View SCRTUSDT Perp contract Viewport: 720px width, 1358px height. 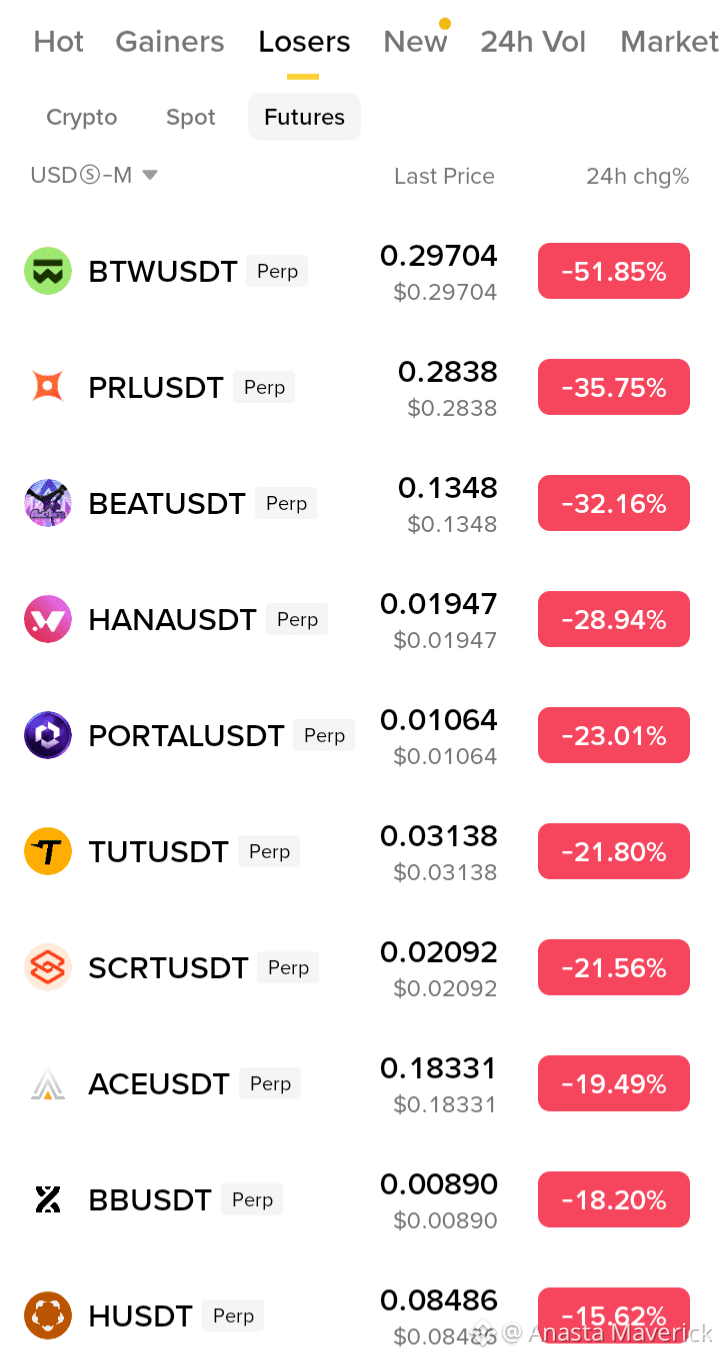[x=360, y=967]
